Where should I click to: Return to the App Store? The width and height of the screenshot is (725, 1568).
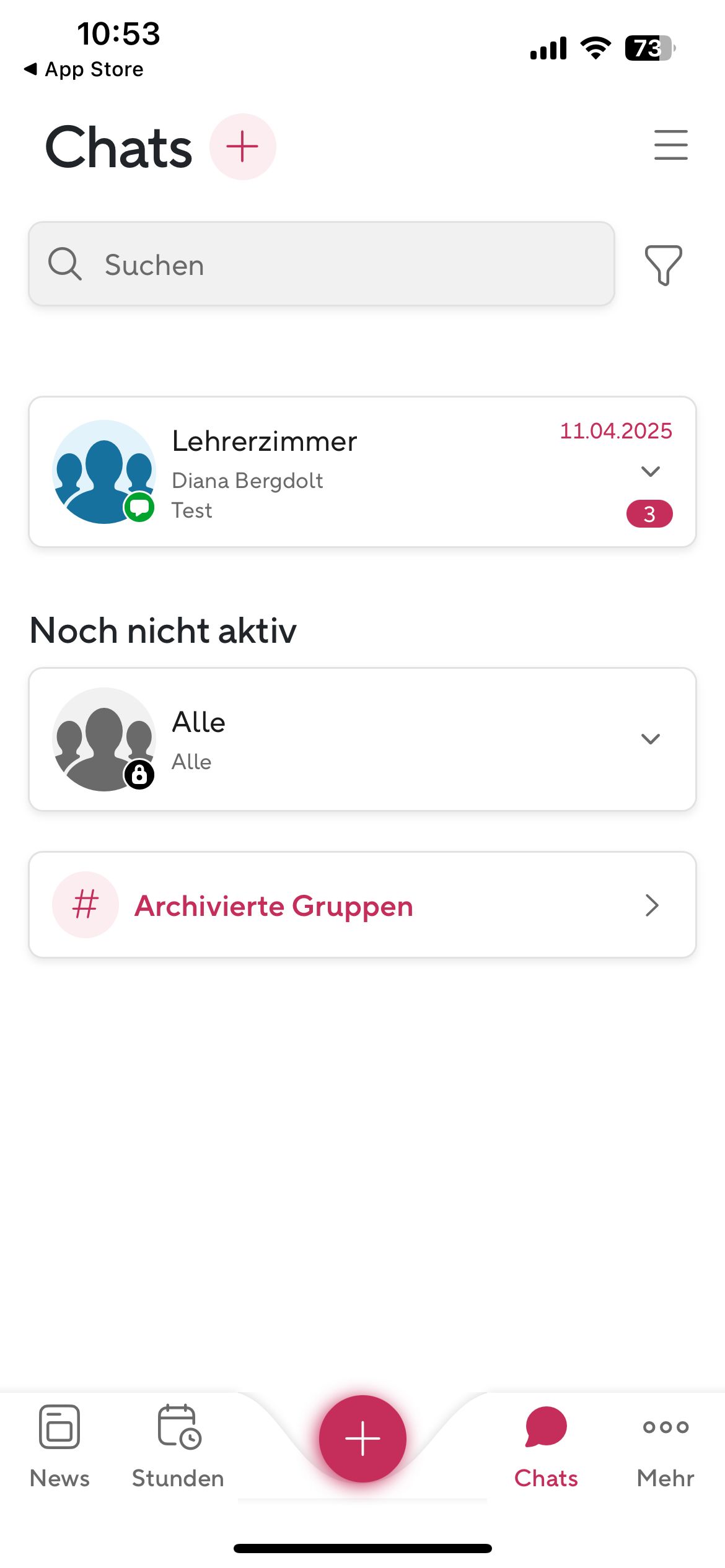tap(84, 69)
